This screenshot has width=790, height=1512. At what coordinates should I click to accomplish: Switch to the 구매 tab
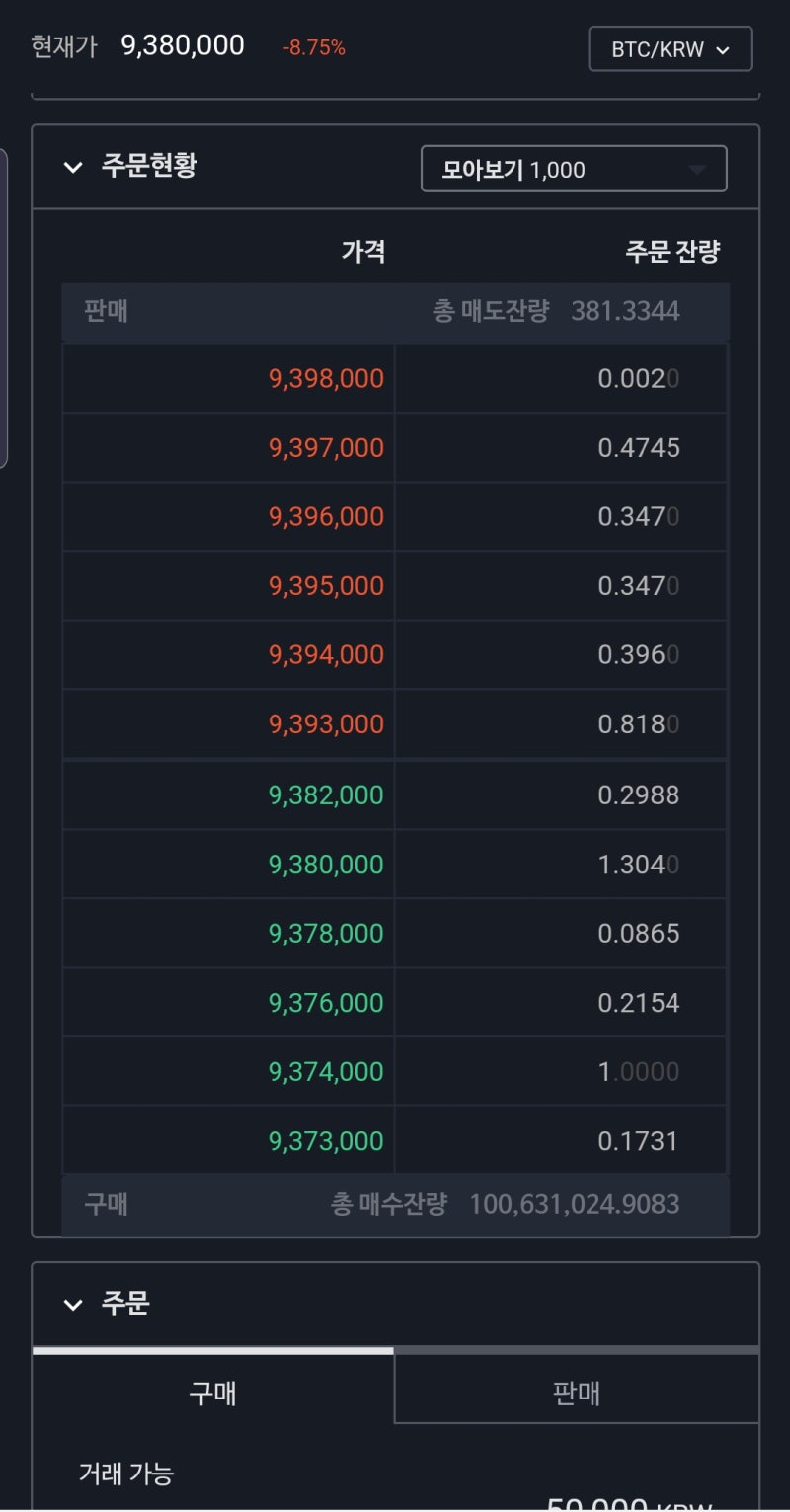(213, 1392)
